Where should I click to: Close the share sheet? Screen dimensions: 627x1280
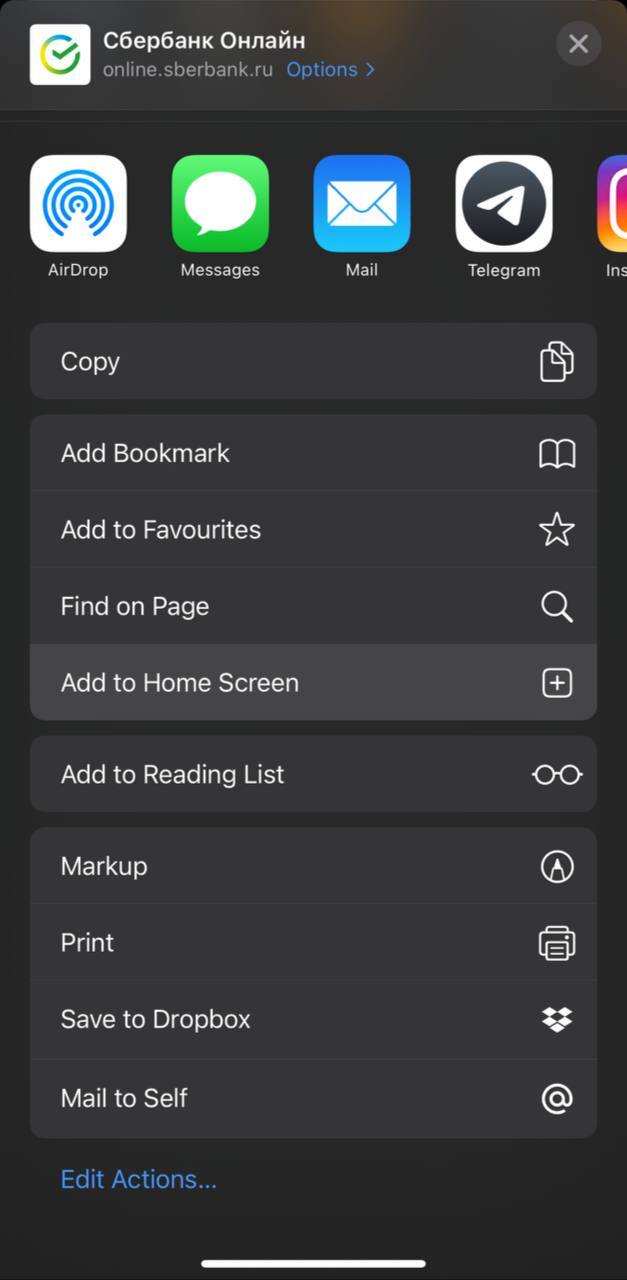tap(578, 44)
